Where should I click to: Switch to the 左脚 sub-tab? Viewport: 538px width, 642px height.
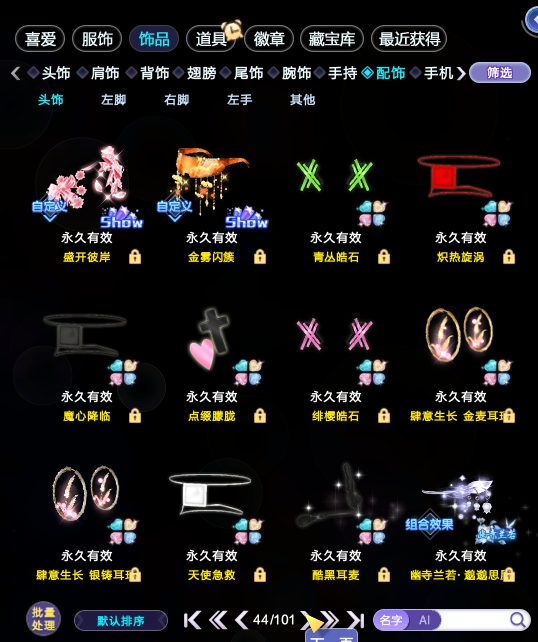click(113, 100)
